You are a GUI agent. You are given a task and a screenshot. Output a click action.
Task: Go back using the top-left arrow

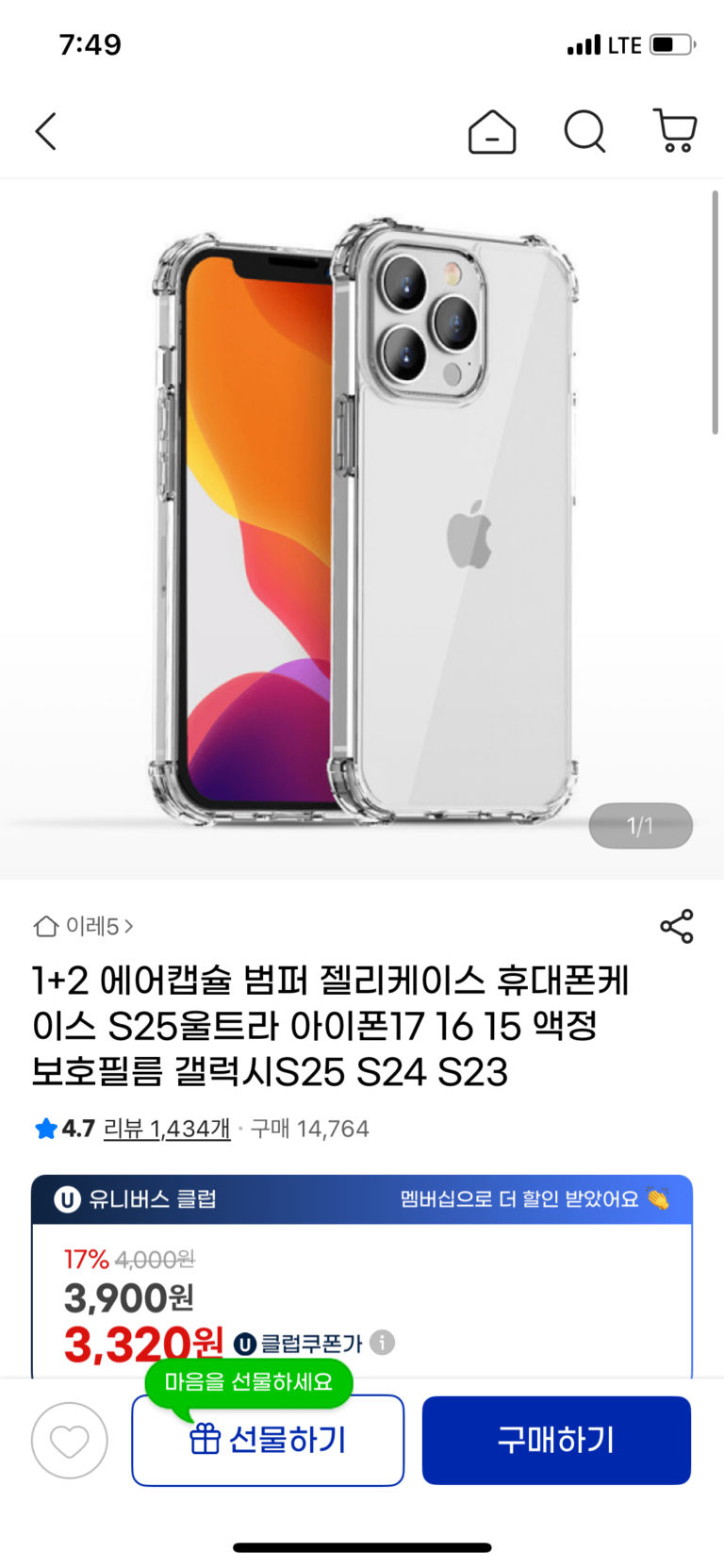pos(46,131)
